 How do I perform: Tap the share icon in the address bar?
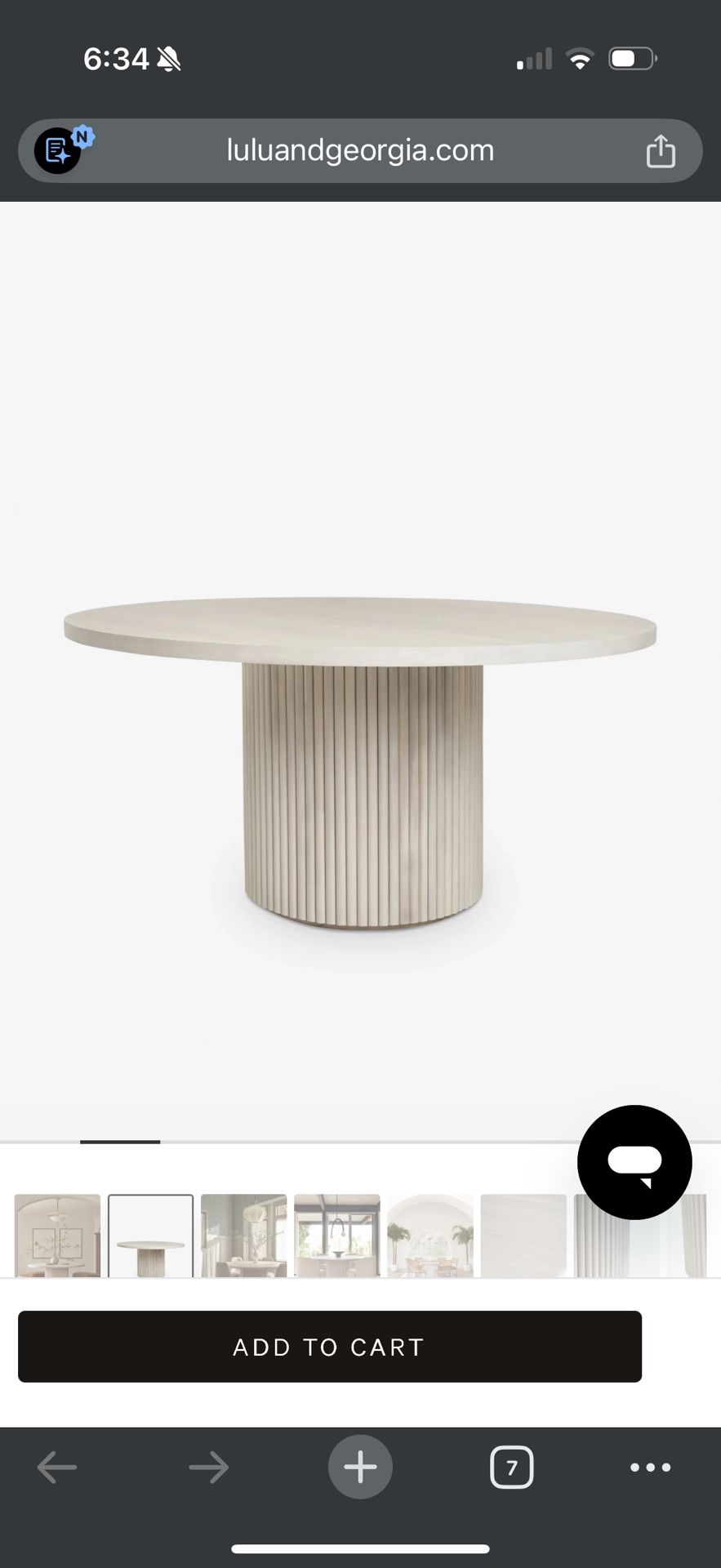click(x=661, y=150)
